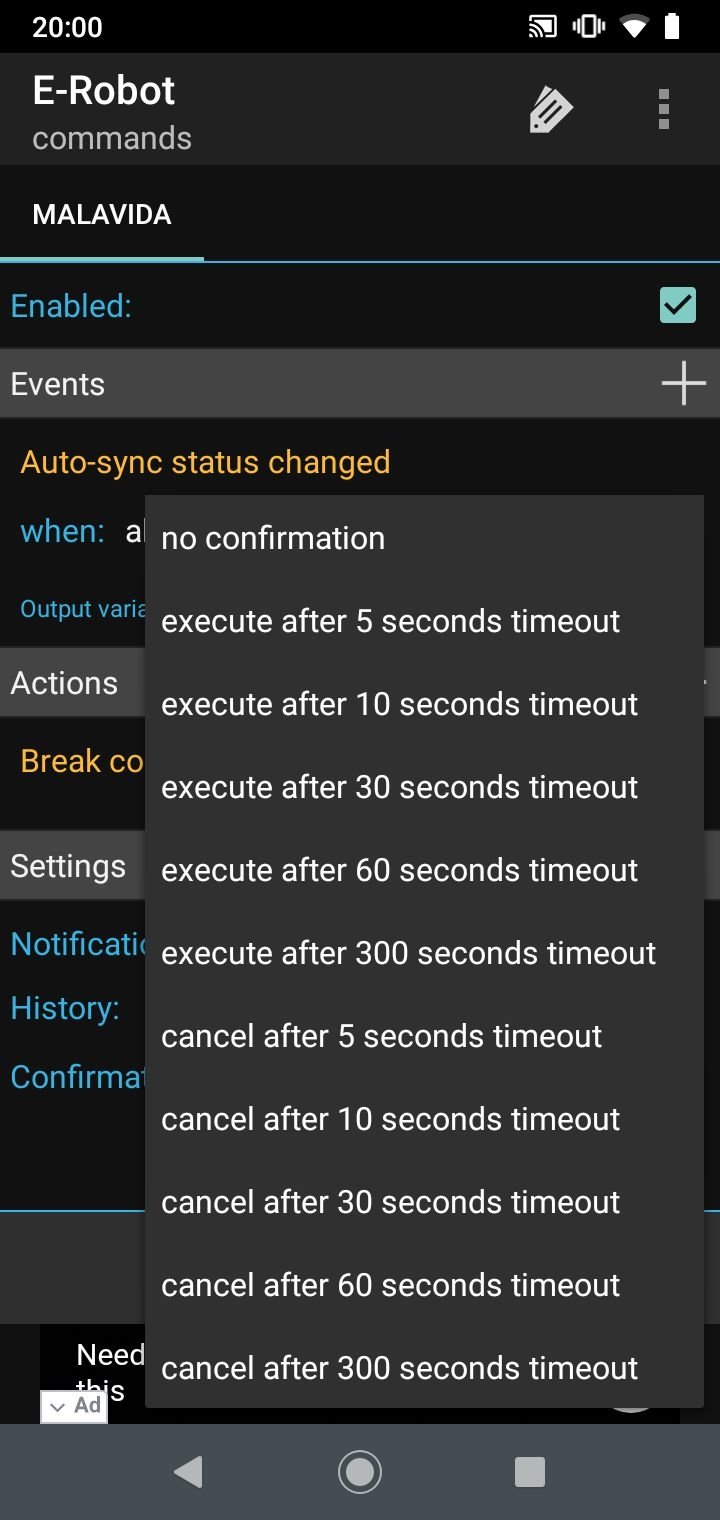Go back with the system back button
Viewport: 720px width, 1520px height.
[189, 1472]
